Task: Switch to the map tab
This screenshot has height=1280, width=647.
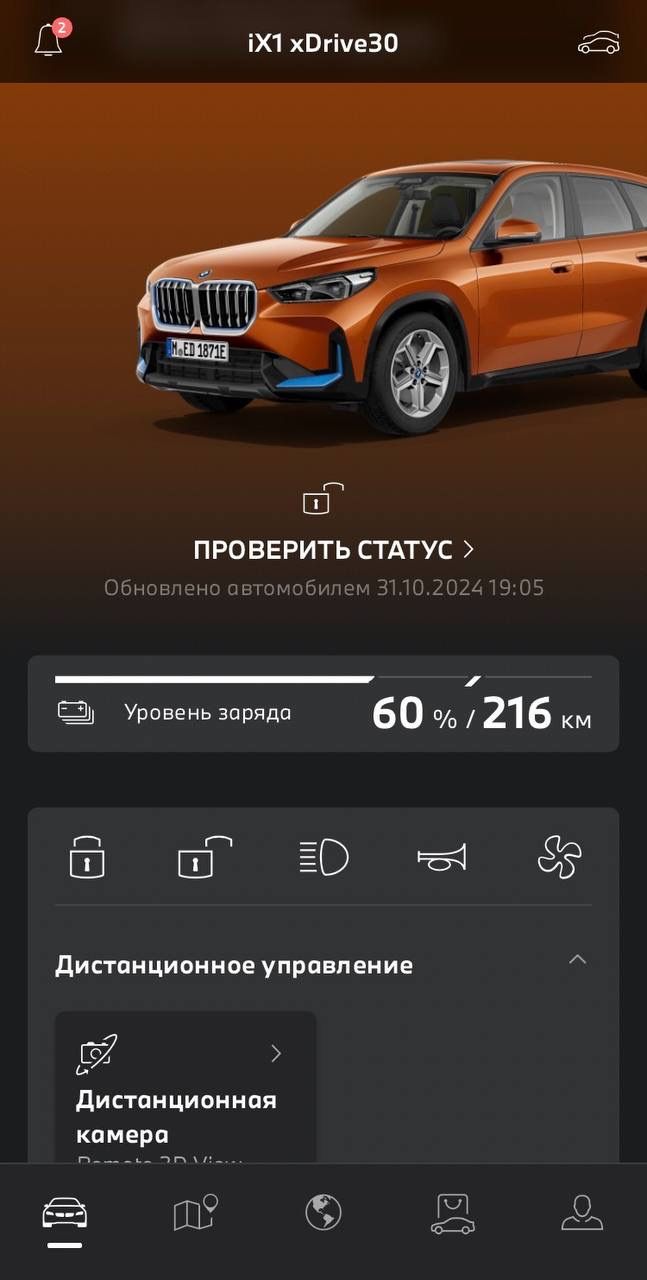Action: [x=195, y=1214]
